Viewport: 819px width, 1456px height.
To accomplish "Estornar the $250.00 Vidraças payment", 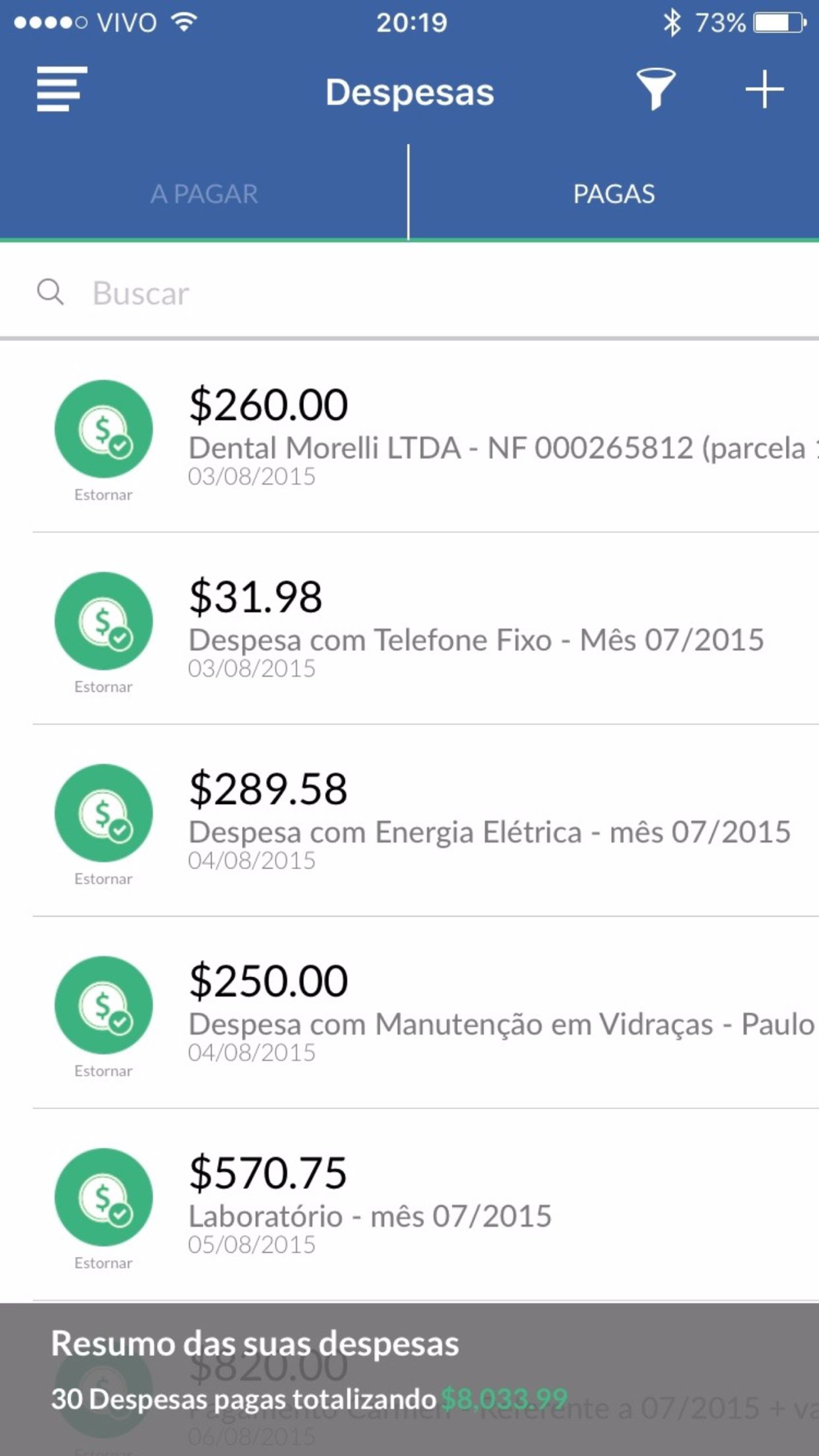I will click(103, 1017).
